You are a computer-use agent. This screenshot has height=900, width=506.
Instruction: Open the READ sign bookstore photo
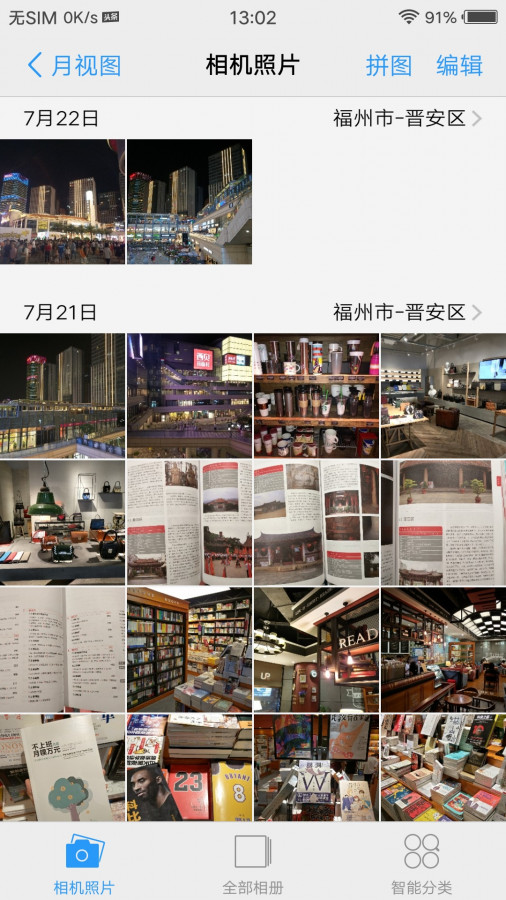[316, 649]
